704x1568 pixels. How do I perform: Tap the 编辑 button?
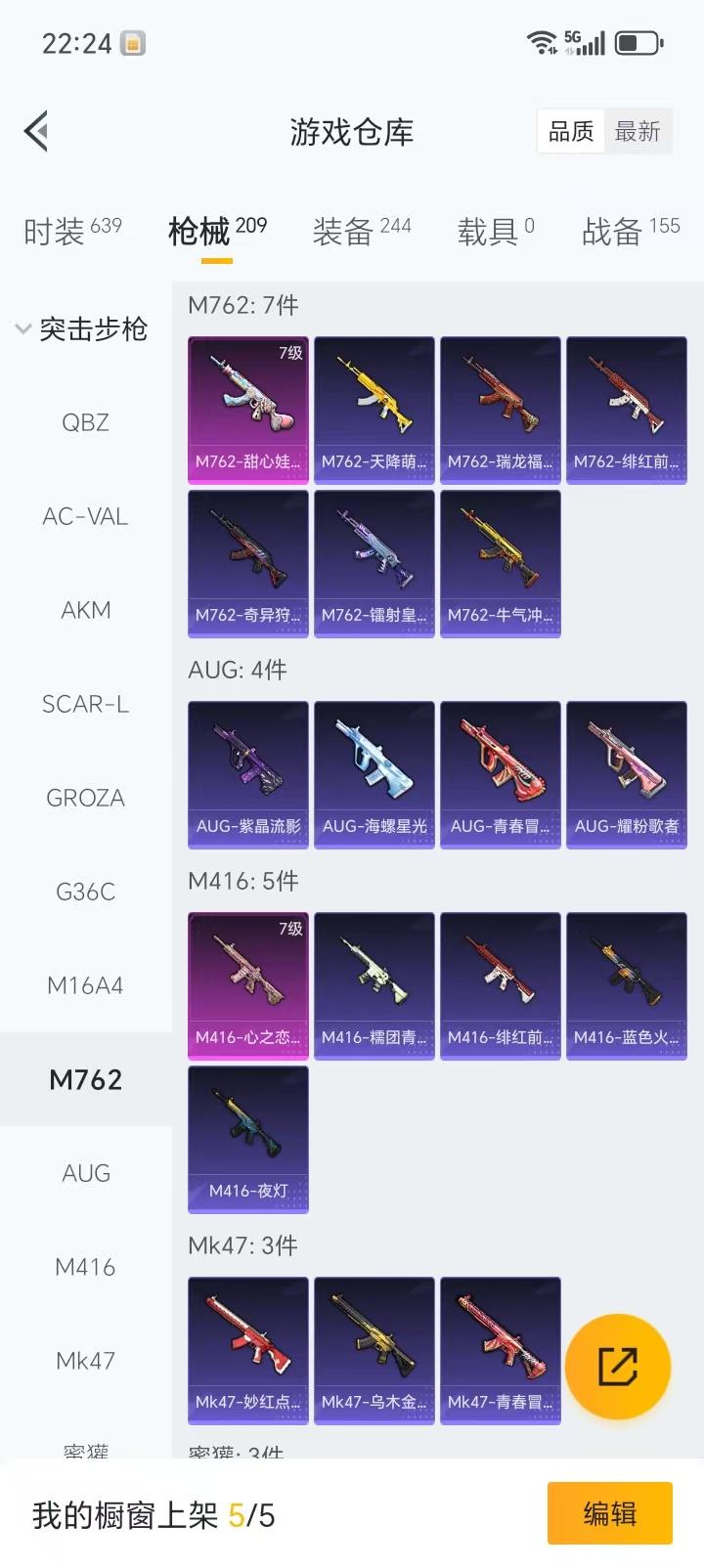(x=609, y=1513)
